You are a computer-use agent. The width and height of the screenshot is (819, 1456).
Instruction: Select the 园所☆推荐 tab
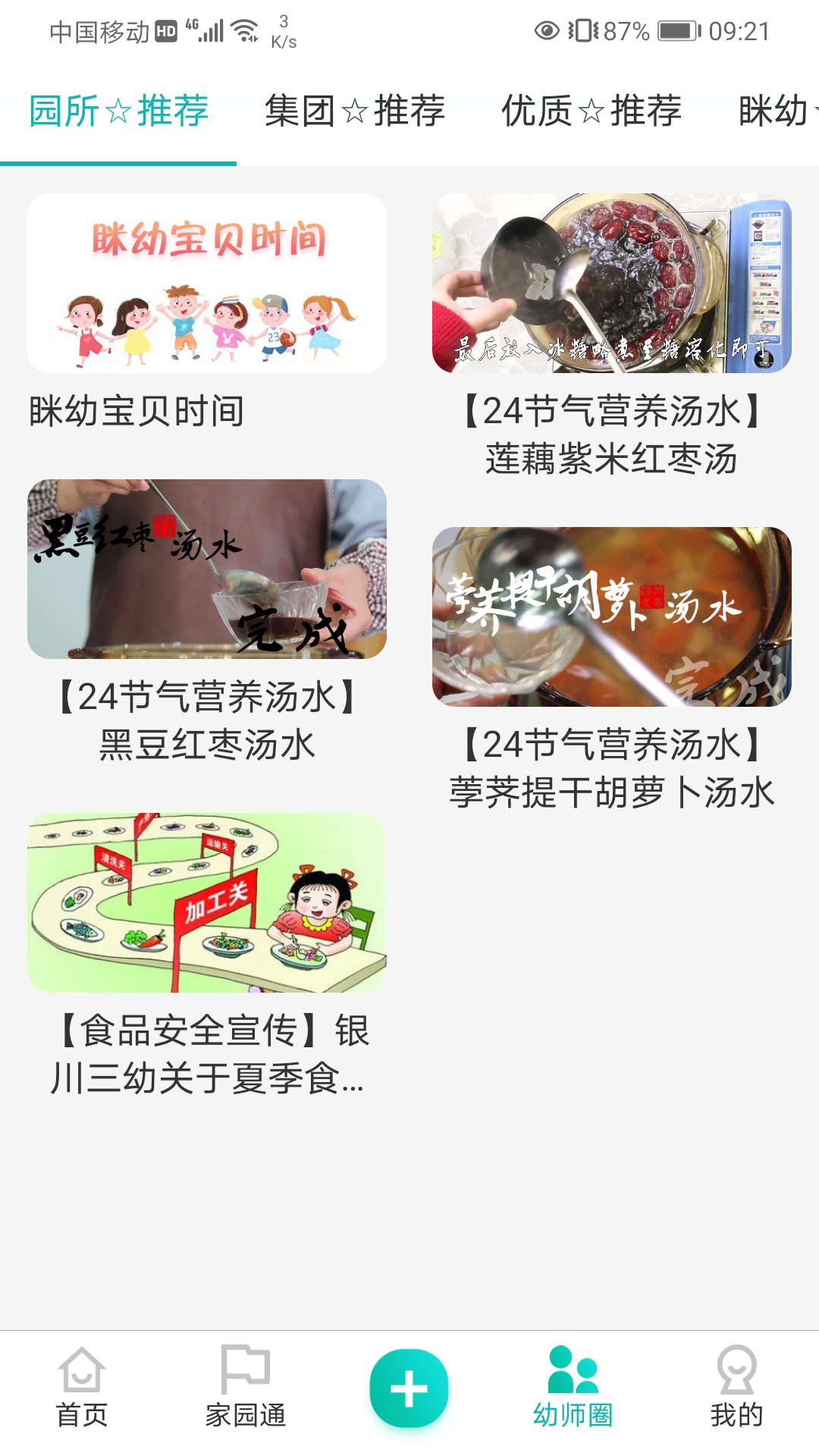pyautogui.click(x=118, y=111)
